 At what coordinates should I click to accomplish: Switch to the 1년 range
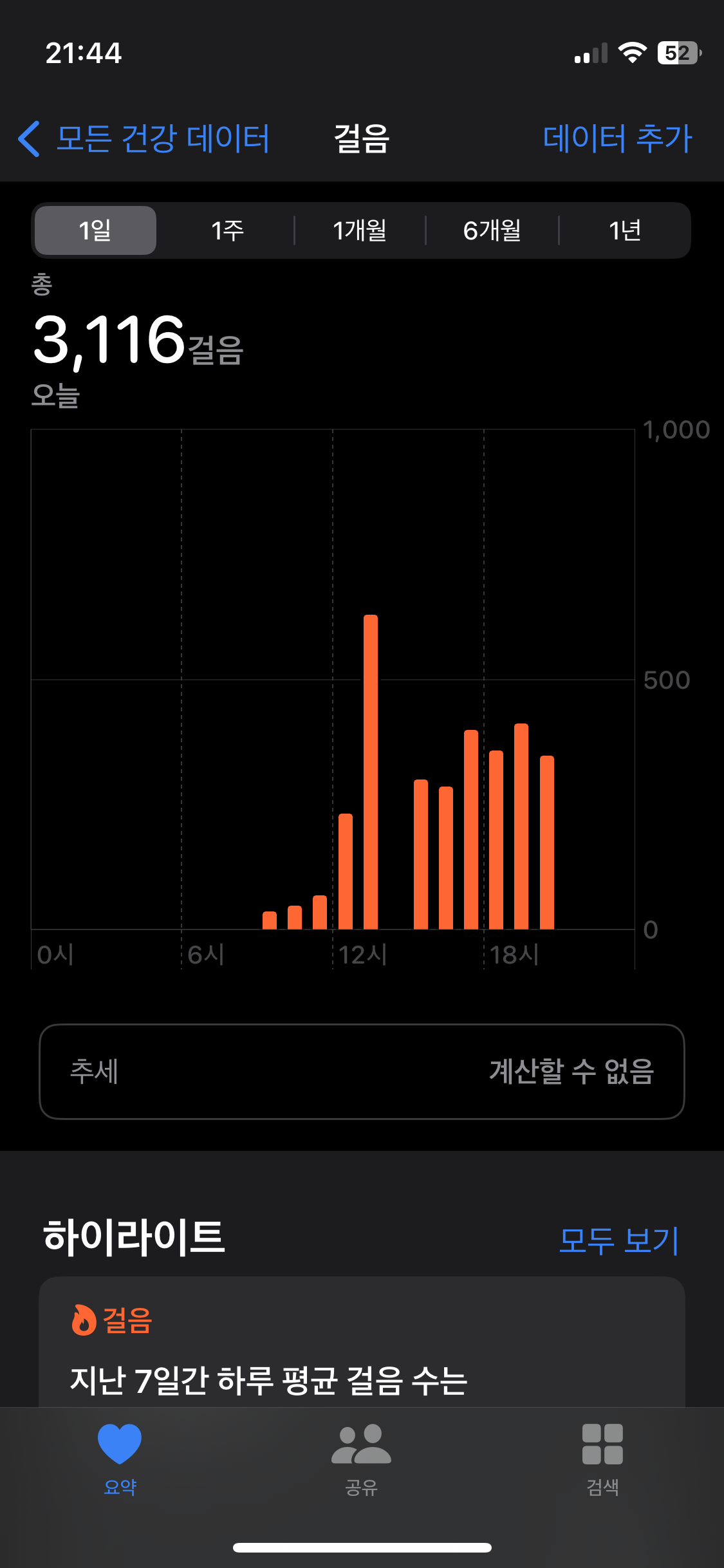[624, 230]
